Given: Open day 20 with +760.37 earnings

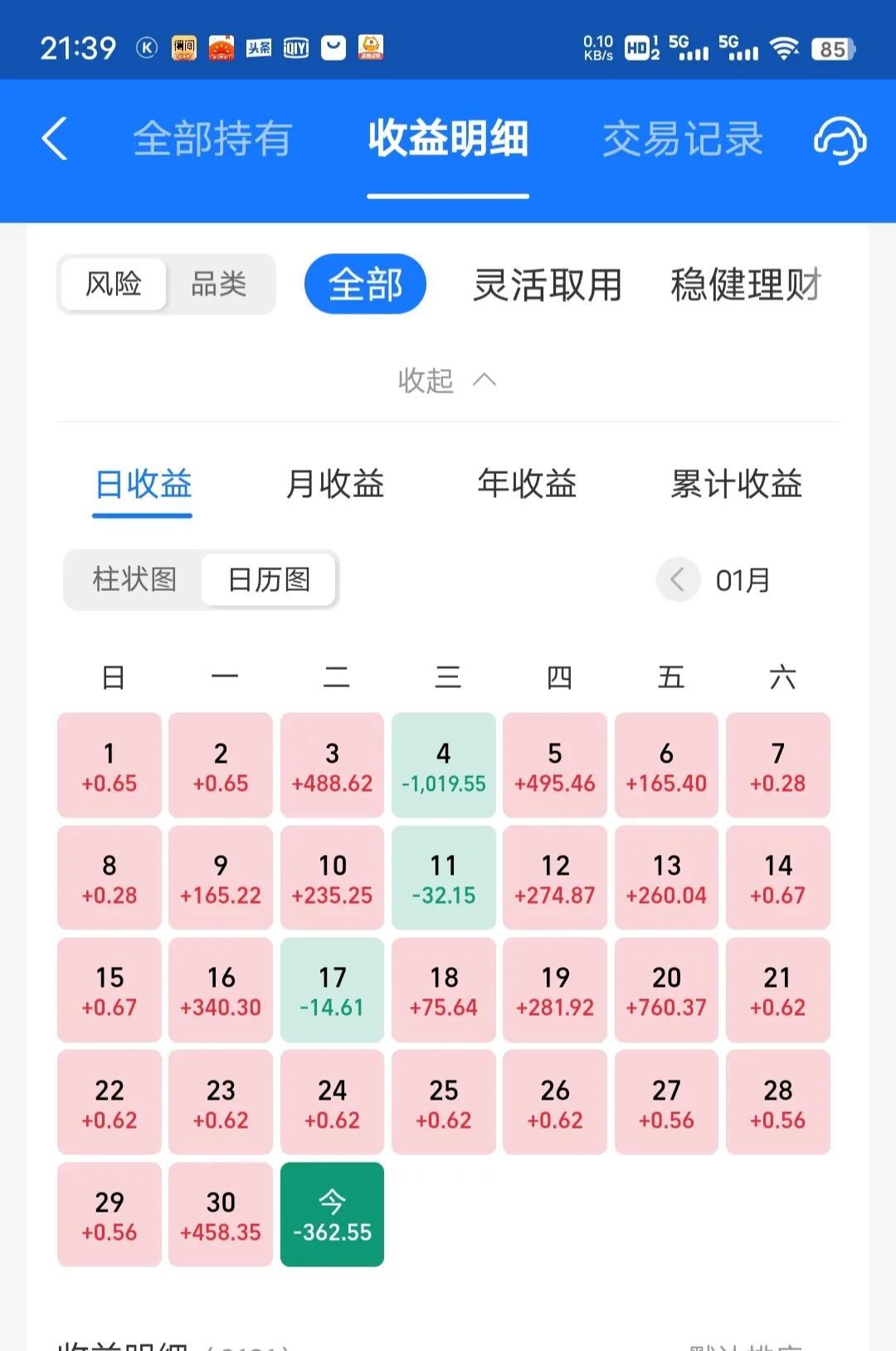Looking at the screenshot, I should click(x=666, y=990).
